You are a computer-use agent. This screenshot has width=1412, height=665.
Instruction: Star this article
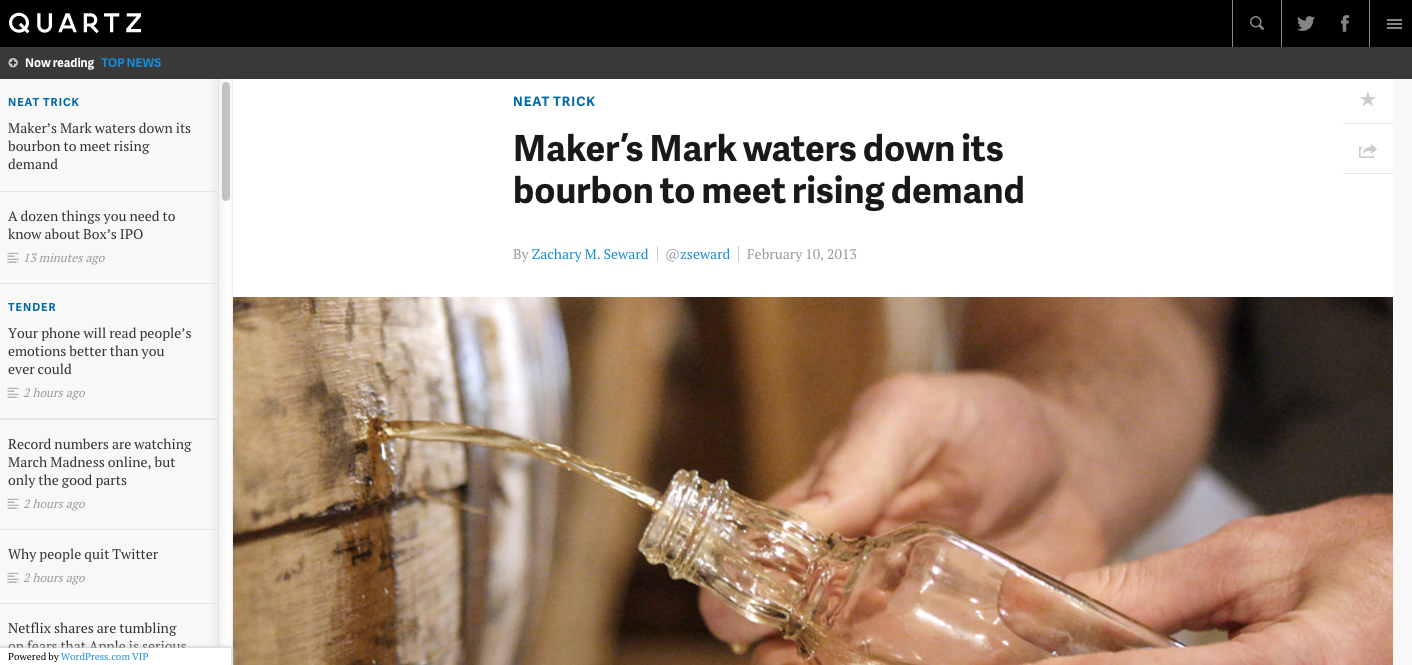coord(1367,99)
